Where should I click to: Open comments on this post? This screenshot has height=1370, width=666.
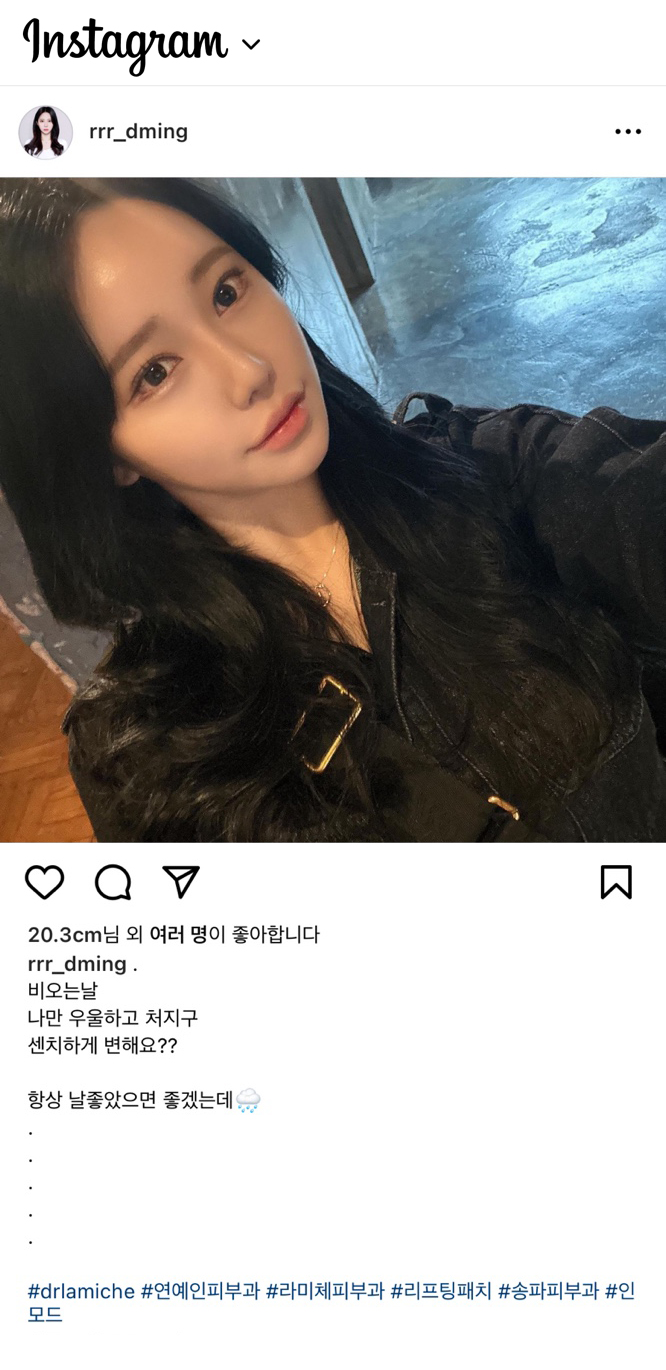click(x=113, y=882)
